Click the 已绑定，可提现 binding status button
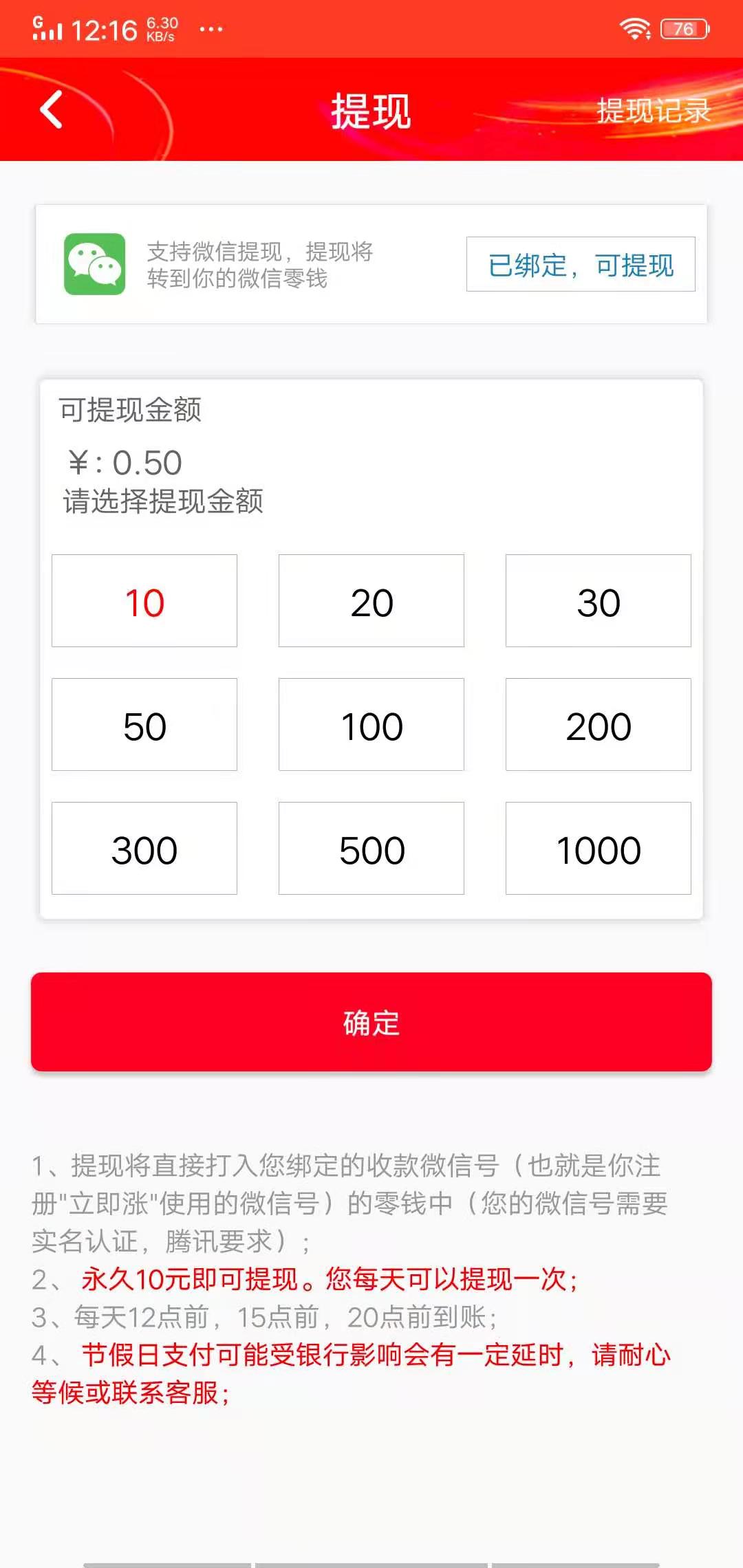The width and height of the screenshot is (743, 1568). (x=581, y=265)
